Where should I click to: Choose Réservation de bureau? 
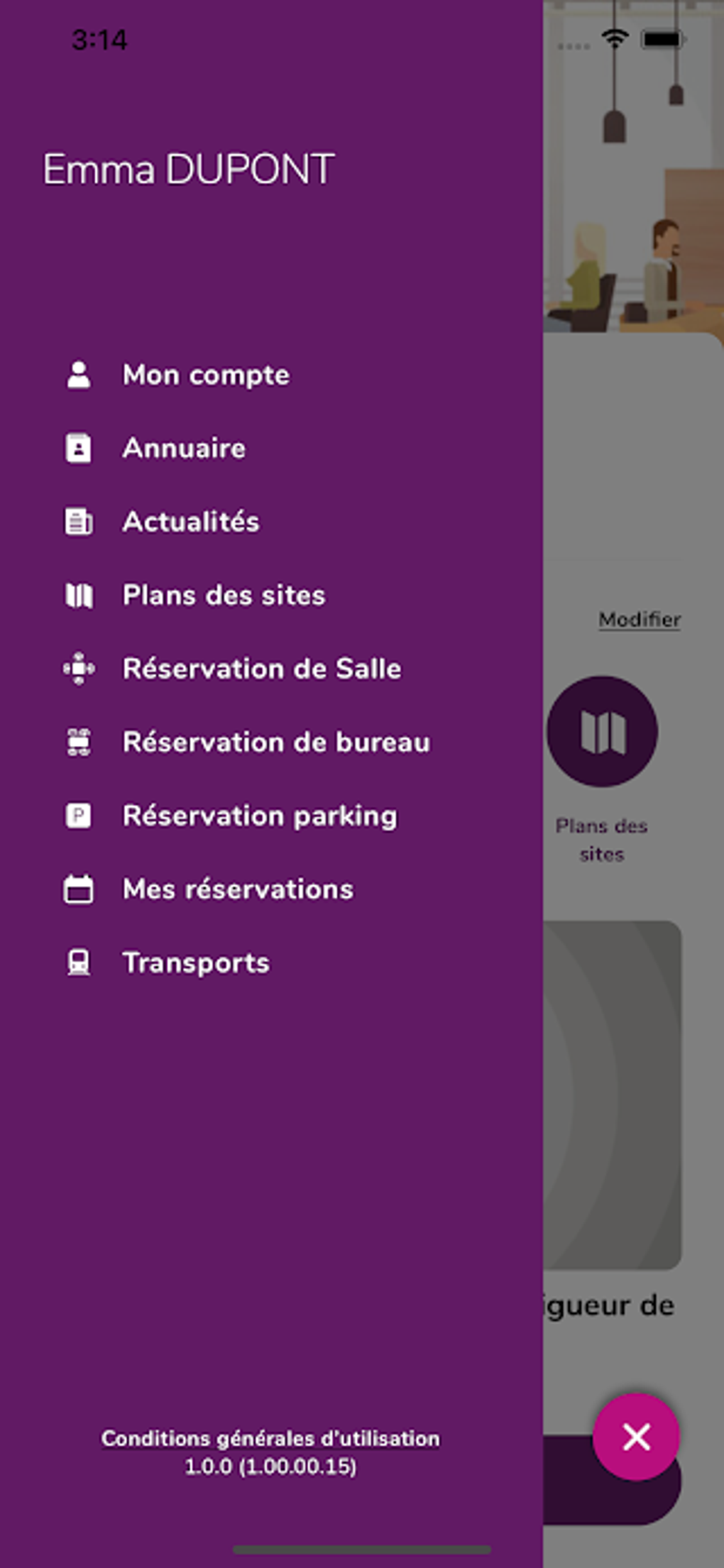275,742
